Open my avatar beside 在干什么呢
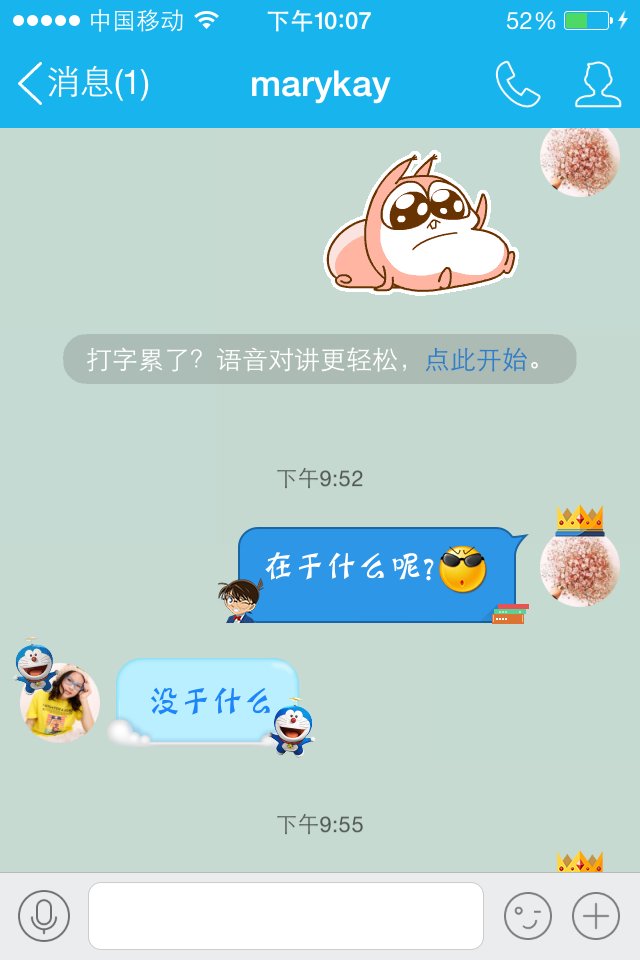640x960 pixels. [580, 567]
